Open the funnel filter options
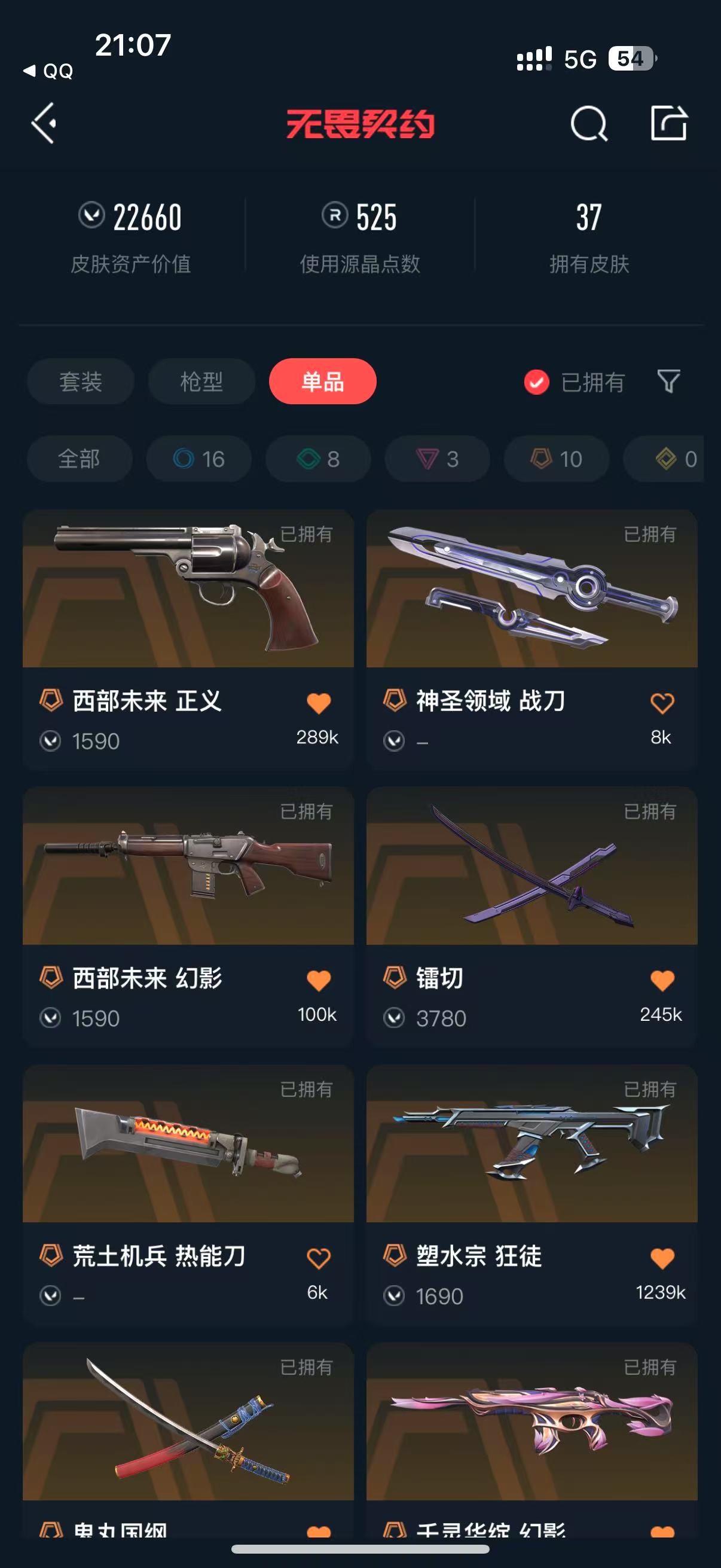 click(668, 382)
